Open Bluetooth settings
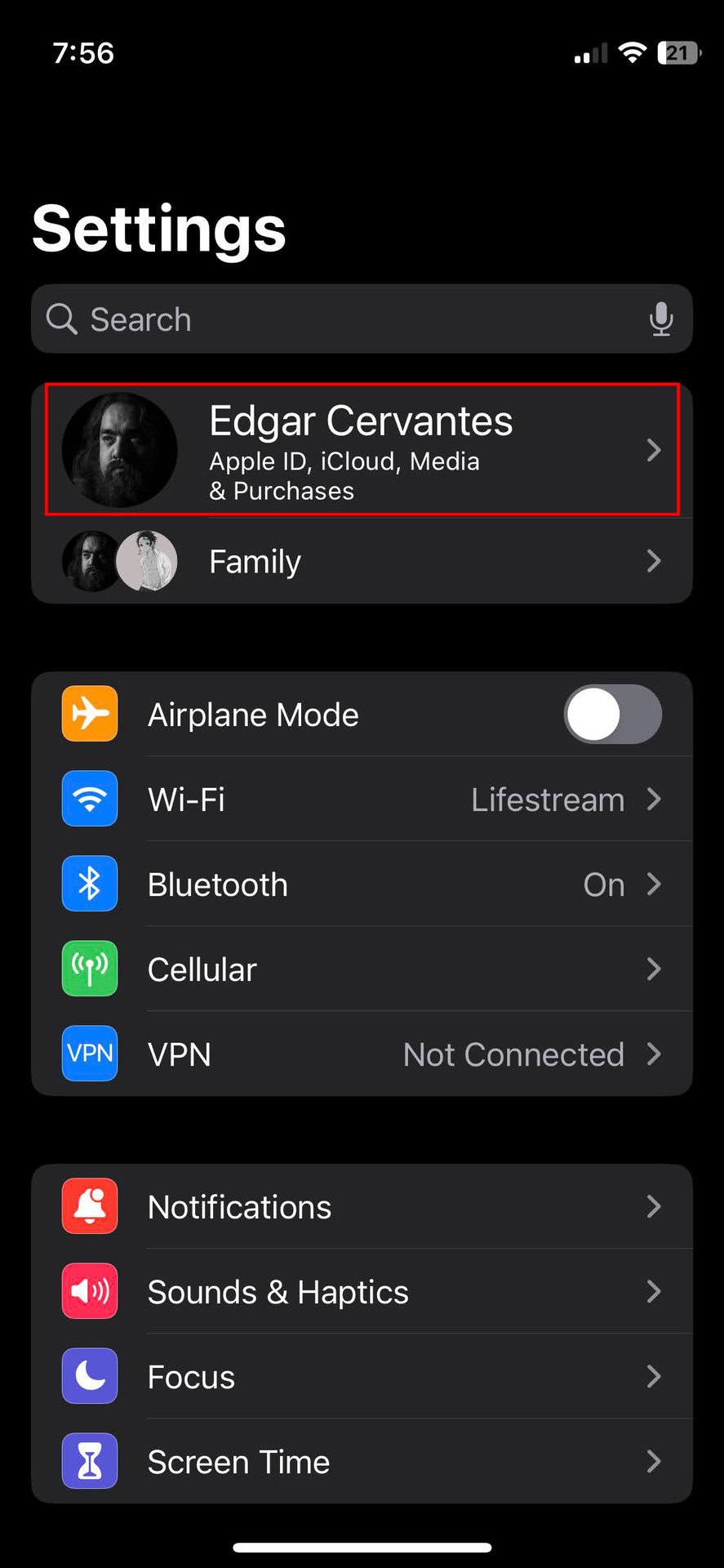The height and width of the screenshot is (1568, 724). click(x=362, y=884)
